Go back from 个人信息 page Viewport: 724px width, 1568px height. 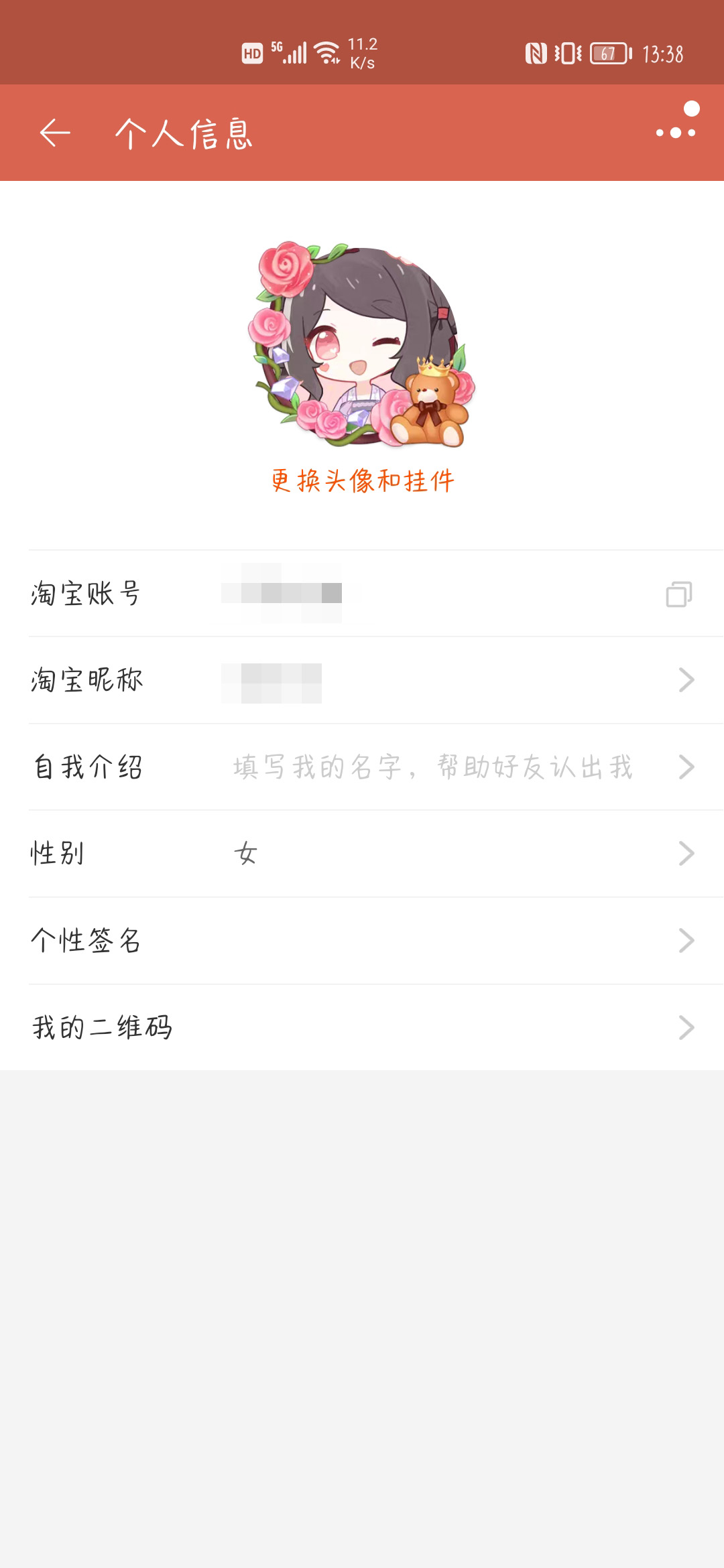click(55, 133)
